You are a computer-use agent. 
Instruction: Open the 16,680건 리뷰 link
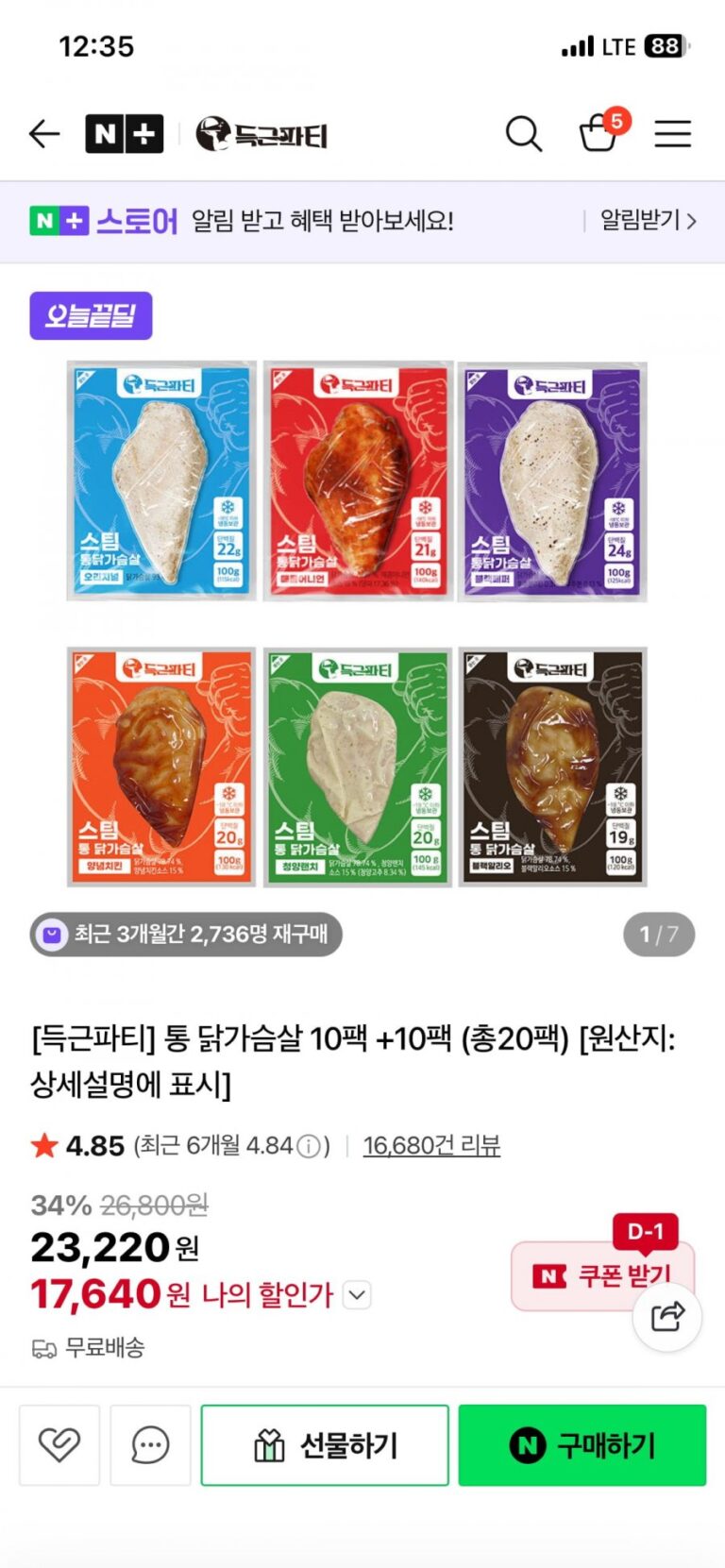(x=431, y=1145)
